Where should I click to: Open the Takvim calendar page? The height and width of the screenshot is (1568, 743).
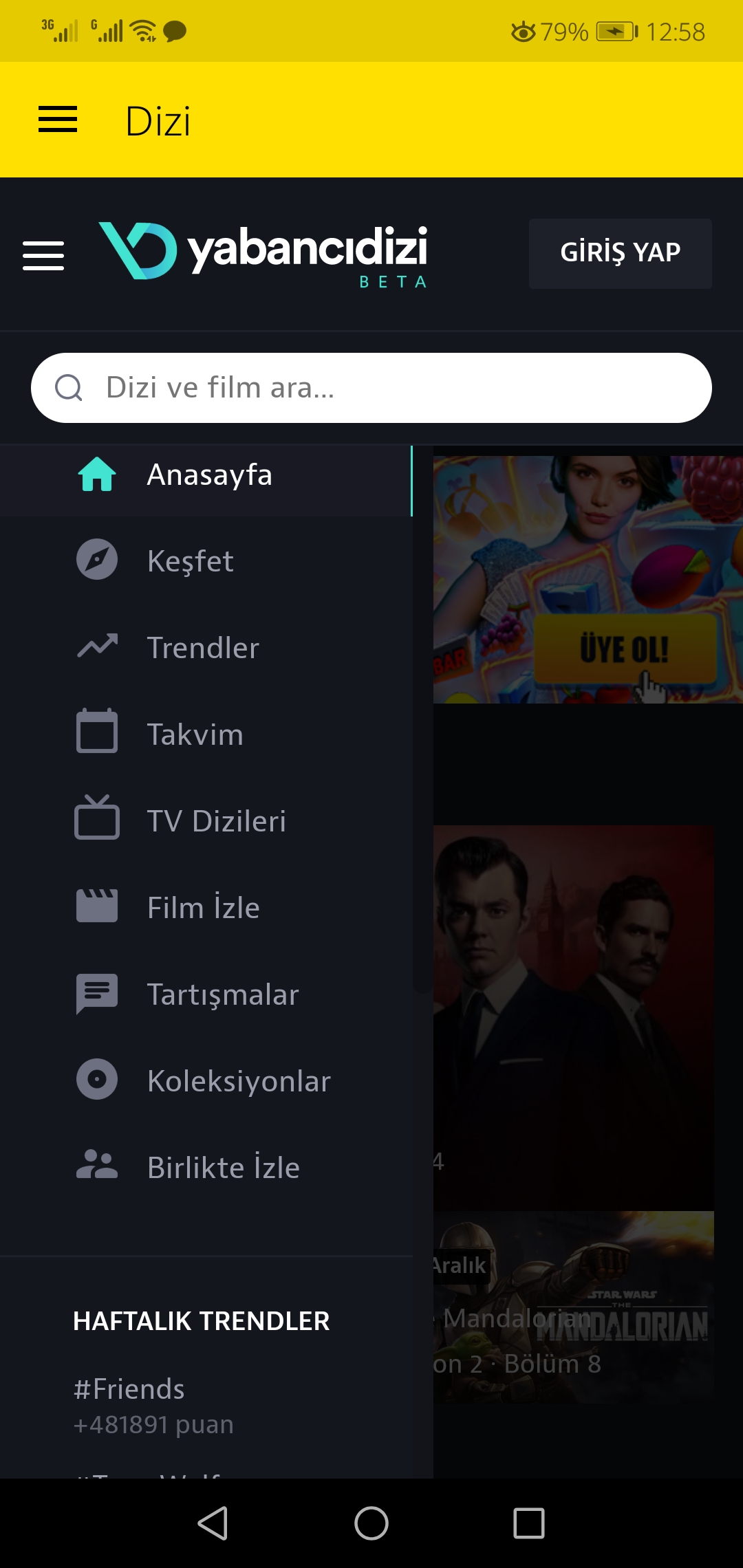(195, 734)
